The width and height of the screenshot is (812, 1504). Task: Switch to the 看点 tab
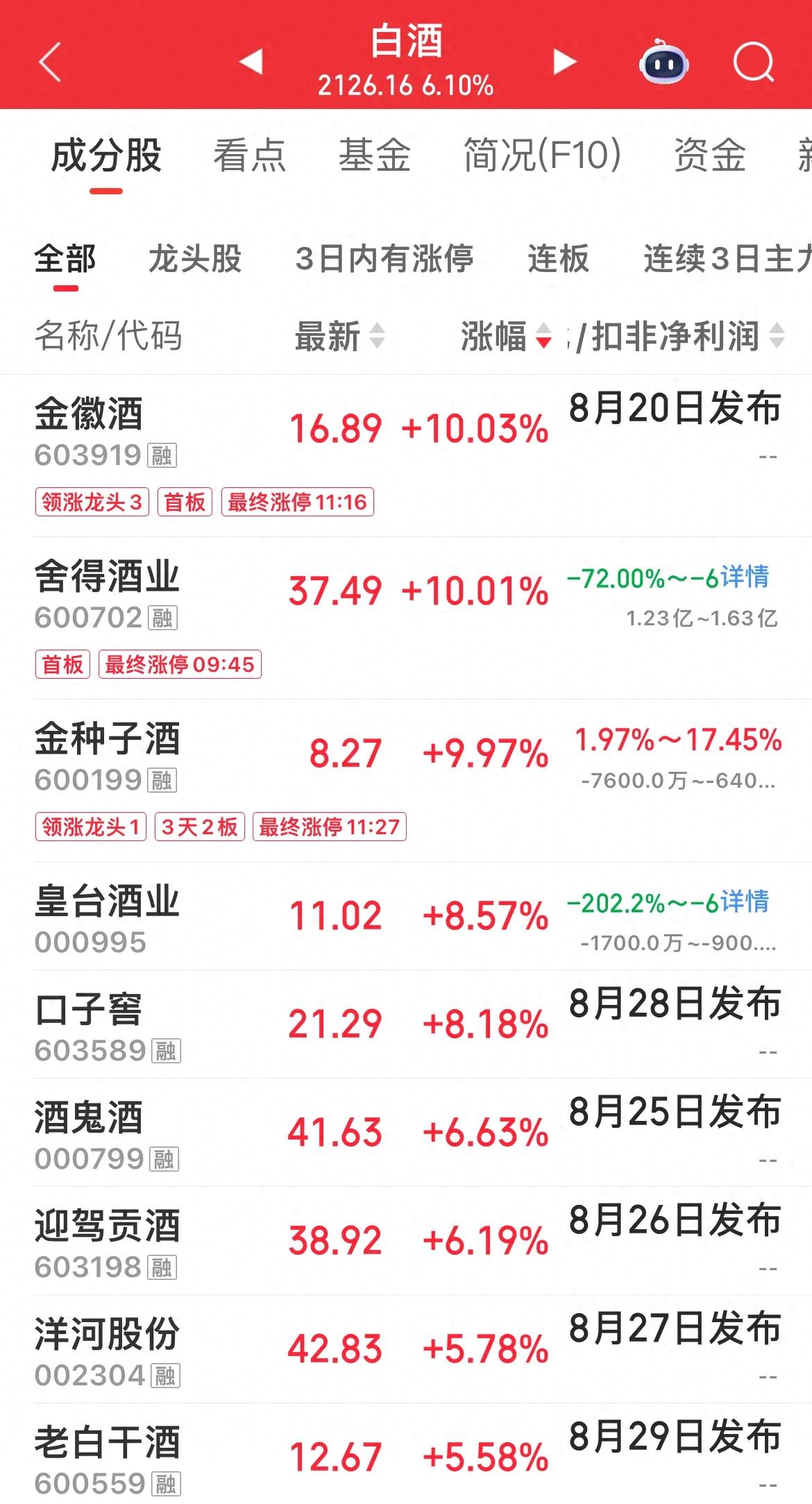[x=250, y=155]
